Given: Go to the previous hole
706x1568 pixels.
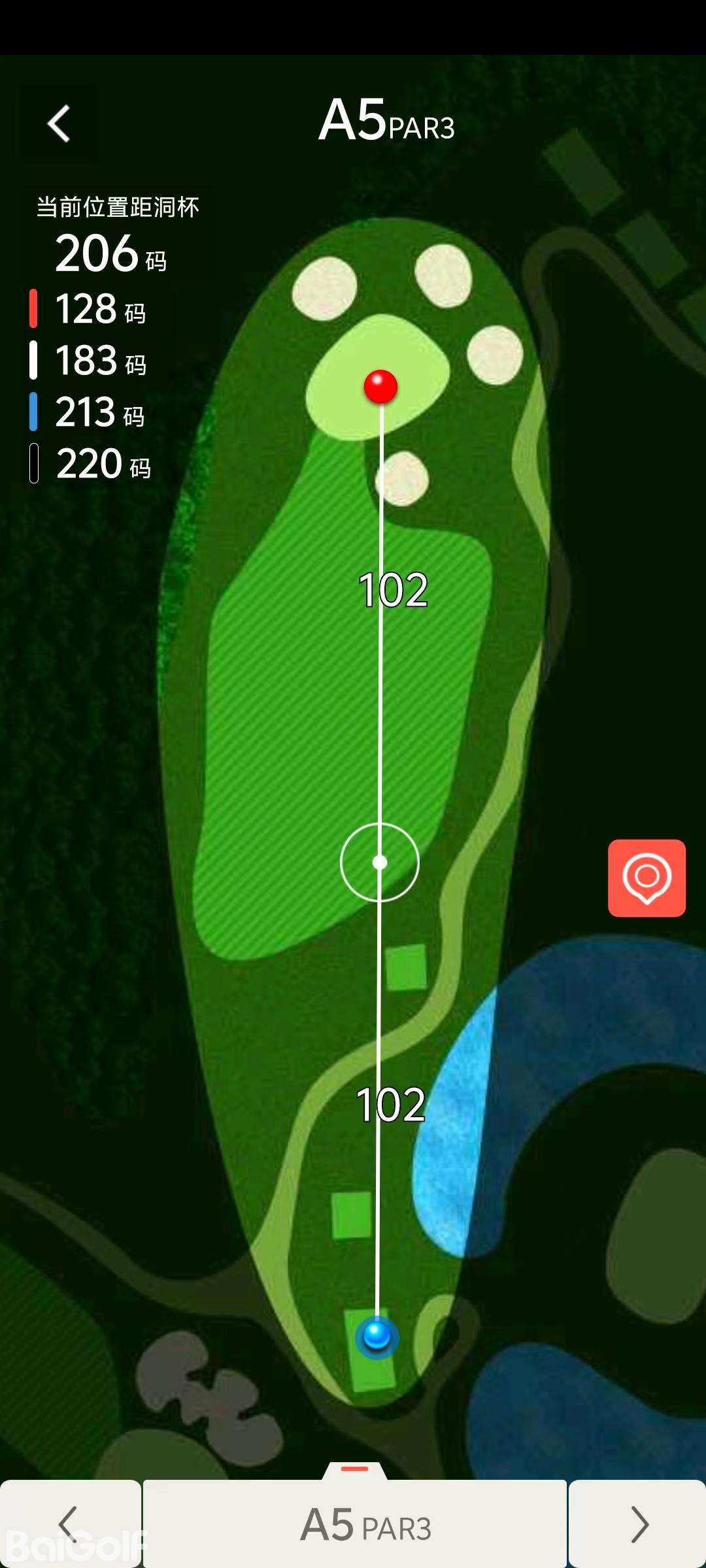Looking at the screenshot, I should [x=69, y=1524].
